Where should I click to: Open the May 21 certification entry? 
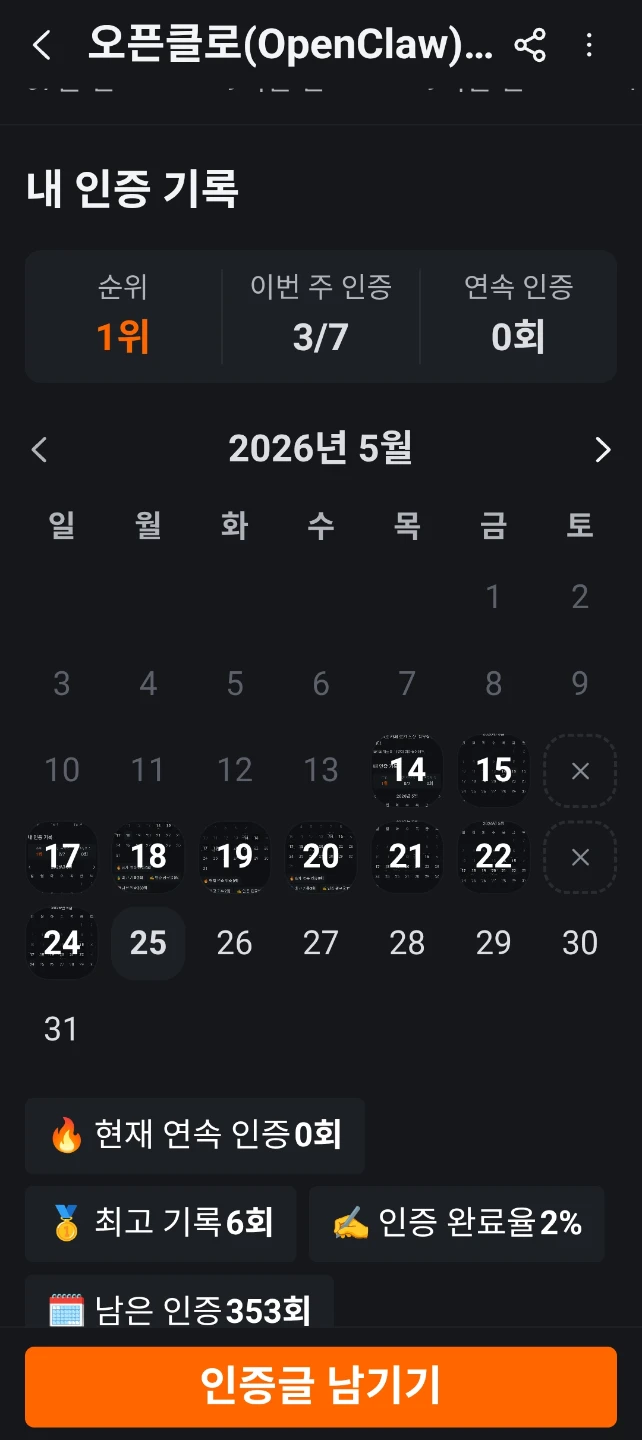click(407, 856)
